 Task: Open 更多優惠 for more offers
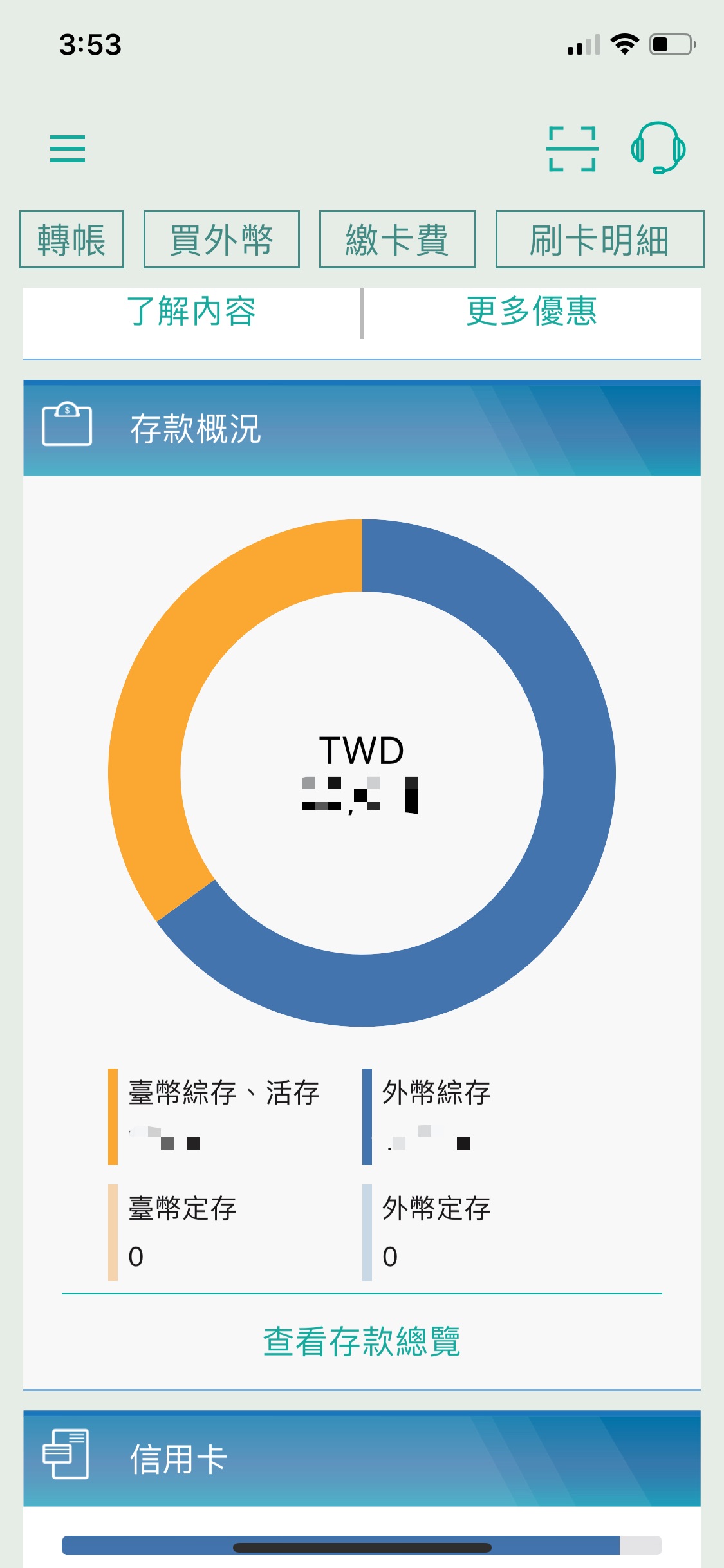point(532,312)
